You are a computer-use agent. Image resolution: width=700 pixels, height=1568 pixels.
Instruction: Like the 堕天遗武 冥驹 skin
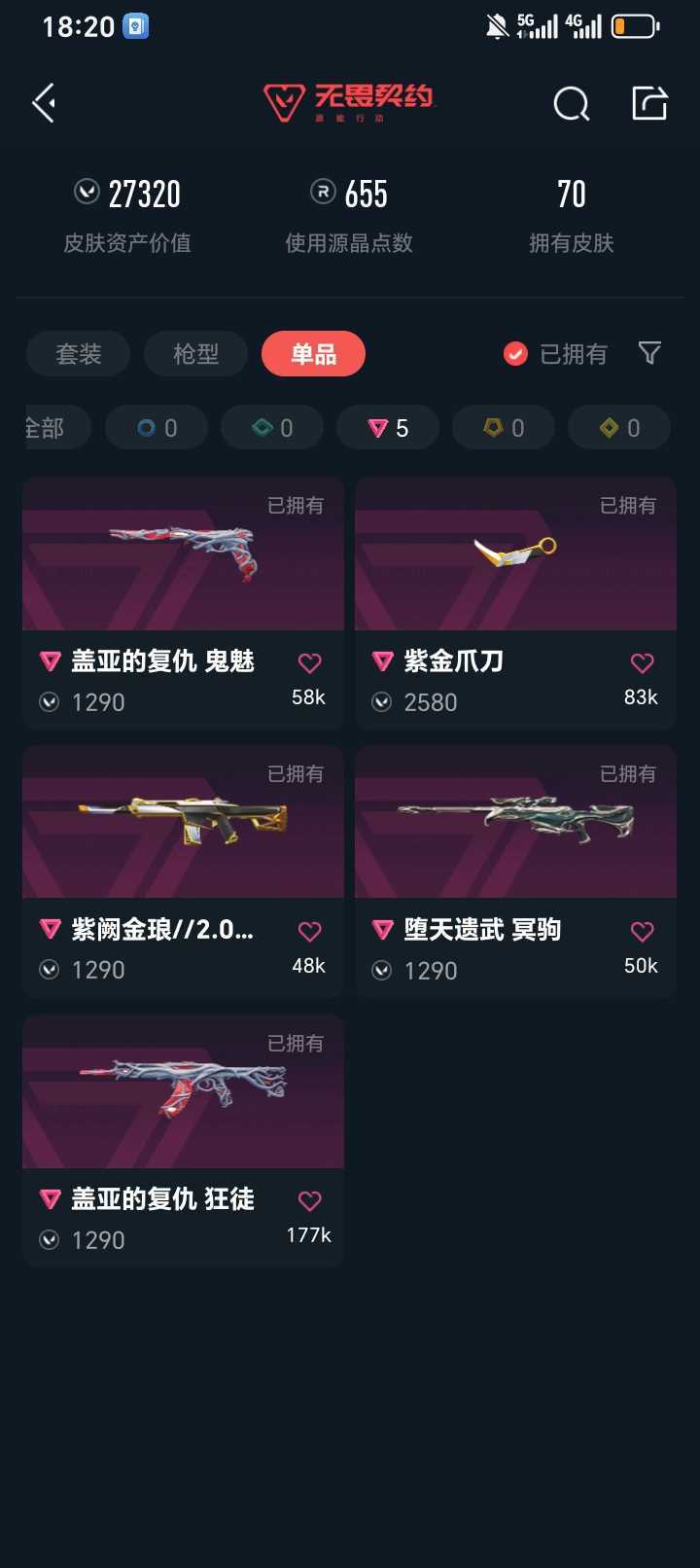pyautogui.click(x=642, y=932)
